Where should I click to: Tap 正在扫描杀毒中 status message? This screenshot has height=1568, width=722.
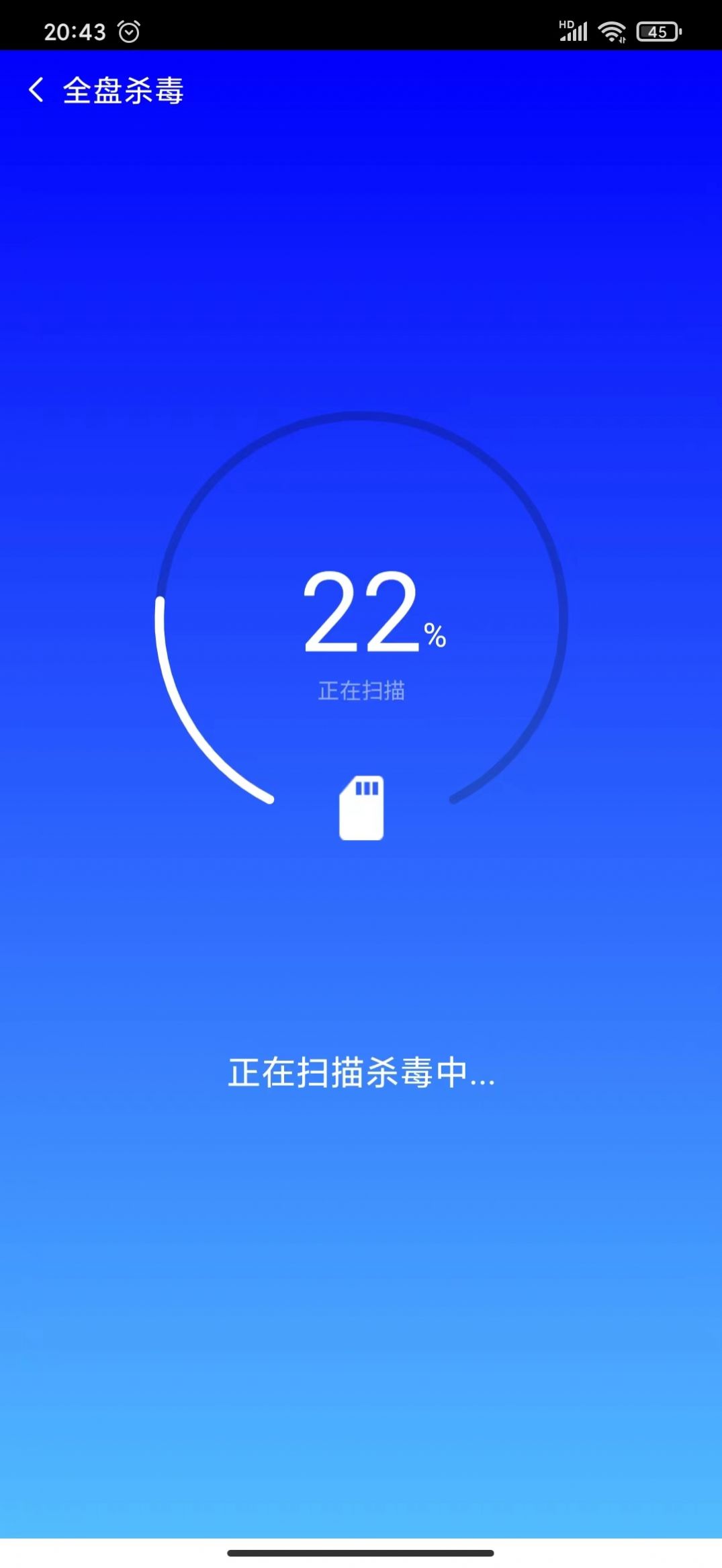(361, 1070)
